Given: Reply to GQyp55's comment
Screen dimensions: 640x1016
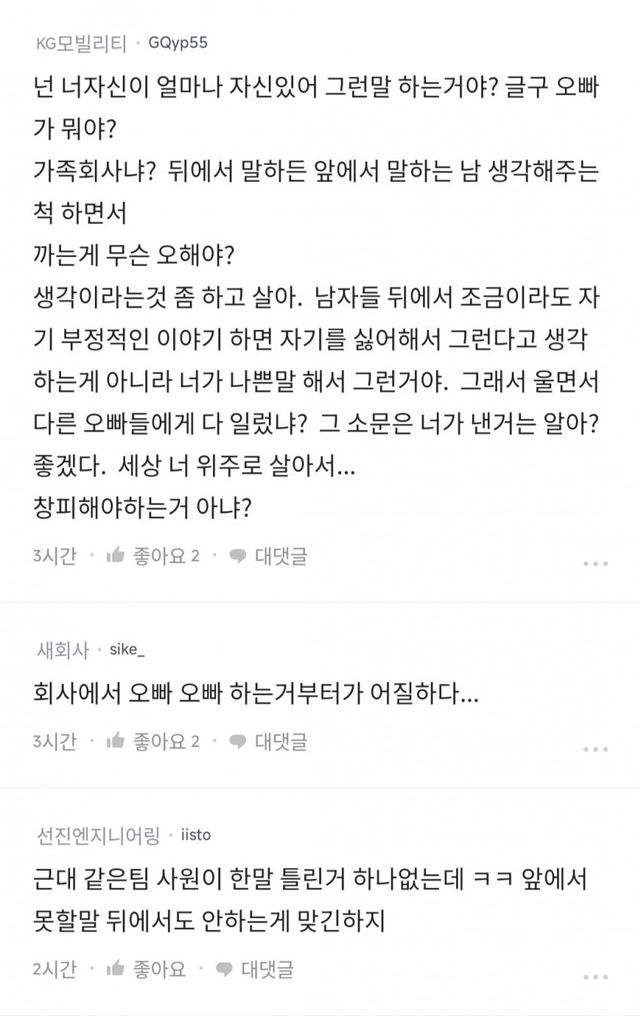Looking at the screenshot, I should [x=267, y=555].
